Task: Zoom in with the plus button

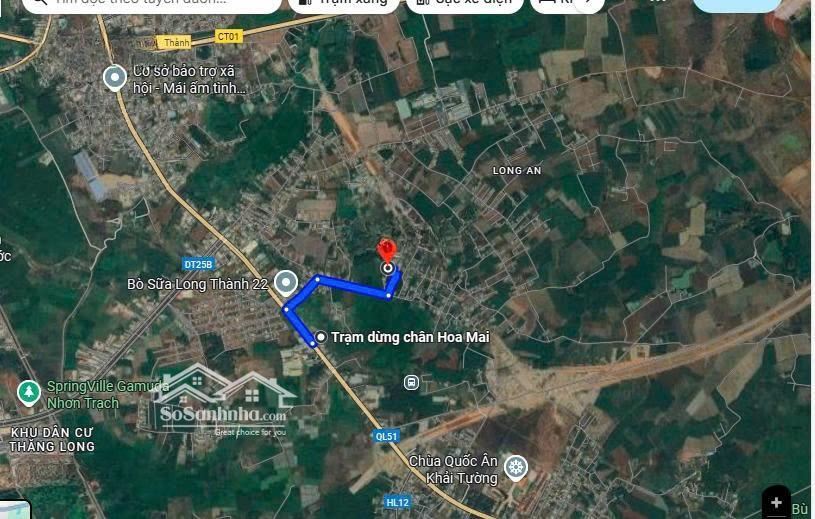Action: [777, 503]
